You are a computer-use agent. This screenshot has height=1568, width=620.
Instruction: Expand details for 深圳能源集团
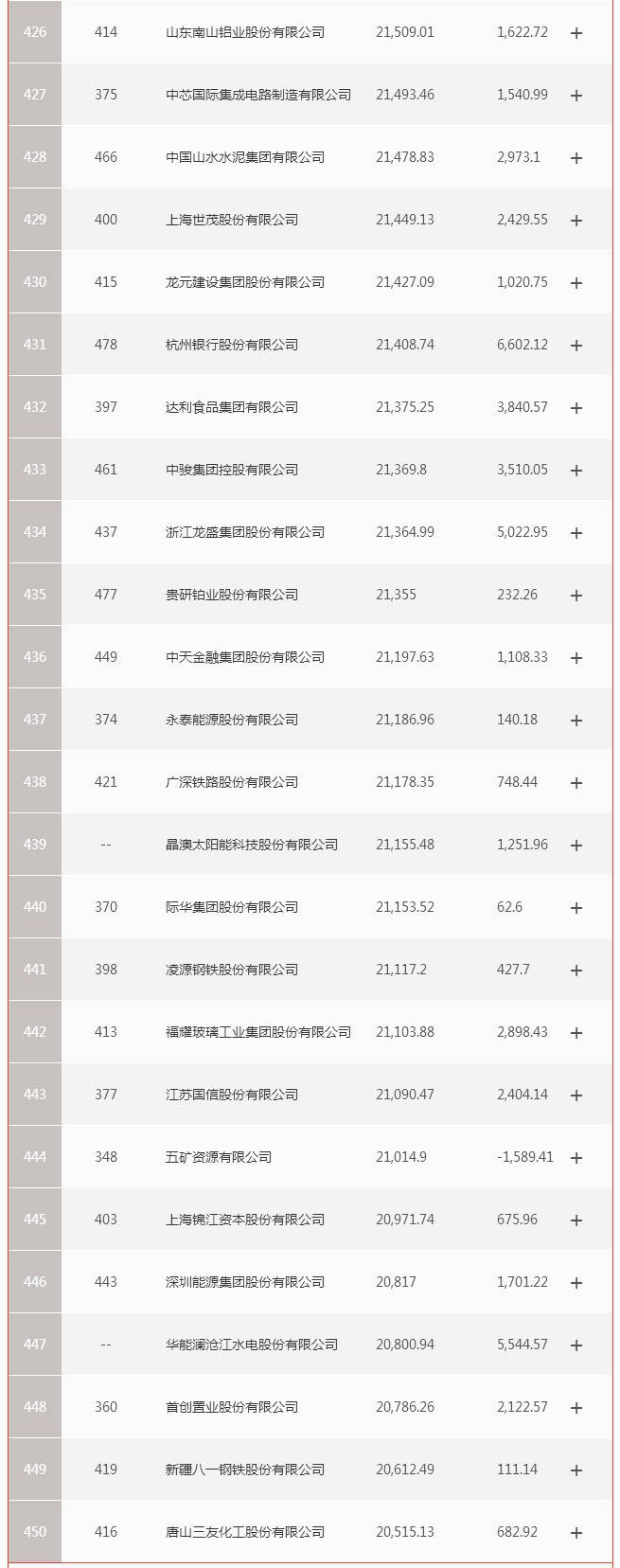pyautogui.click(x=576, y=1283)
